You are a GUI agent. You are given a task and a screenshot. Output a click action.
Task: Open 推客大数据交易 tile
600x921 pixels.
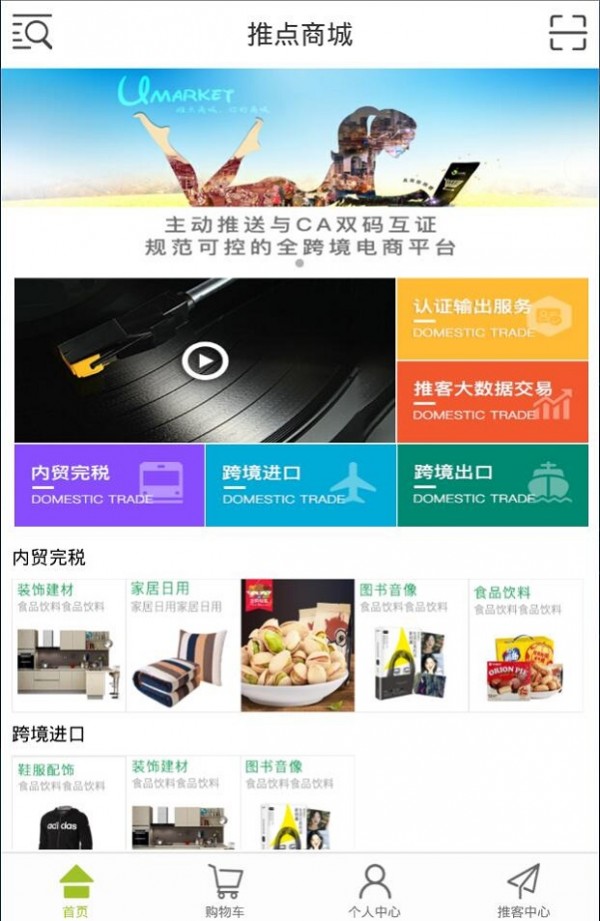pos(492,401)
